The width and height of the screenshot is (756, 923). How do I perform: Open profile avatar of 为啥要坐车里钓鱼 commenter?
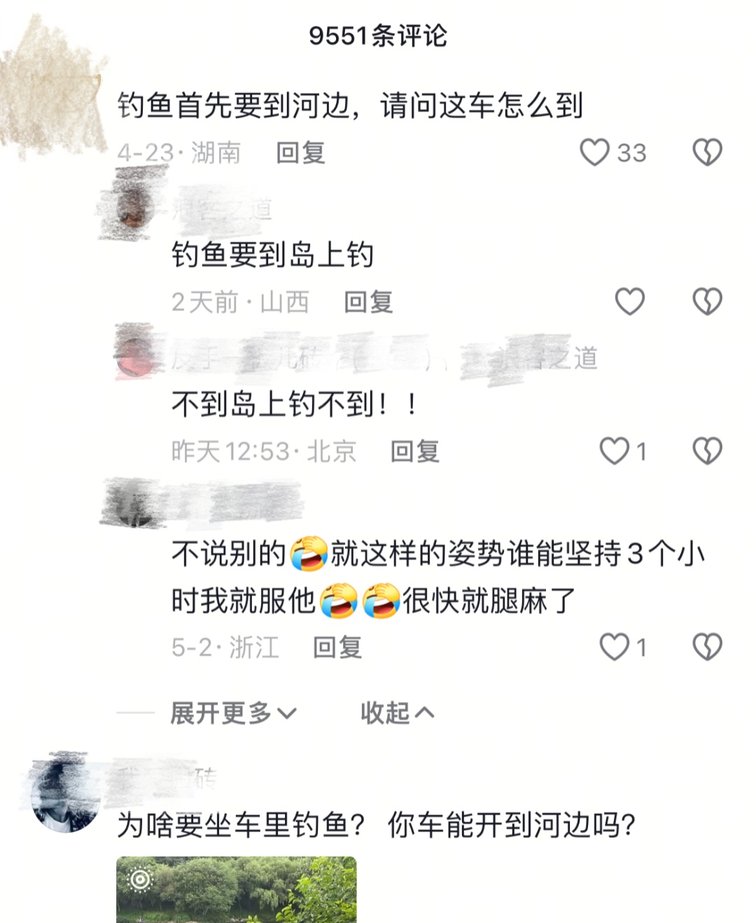66,797
